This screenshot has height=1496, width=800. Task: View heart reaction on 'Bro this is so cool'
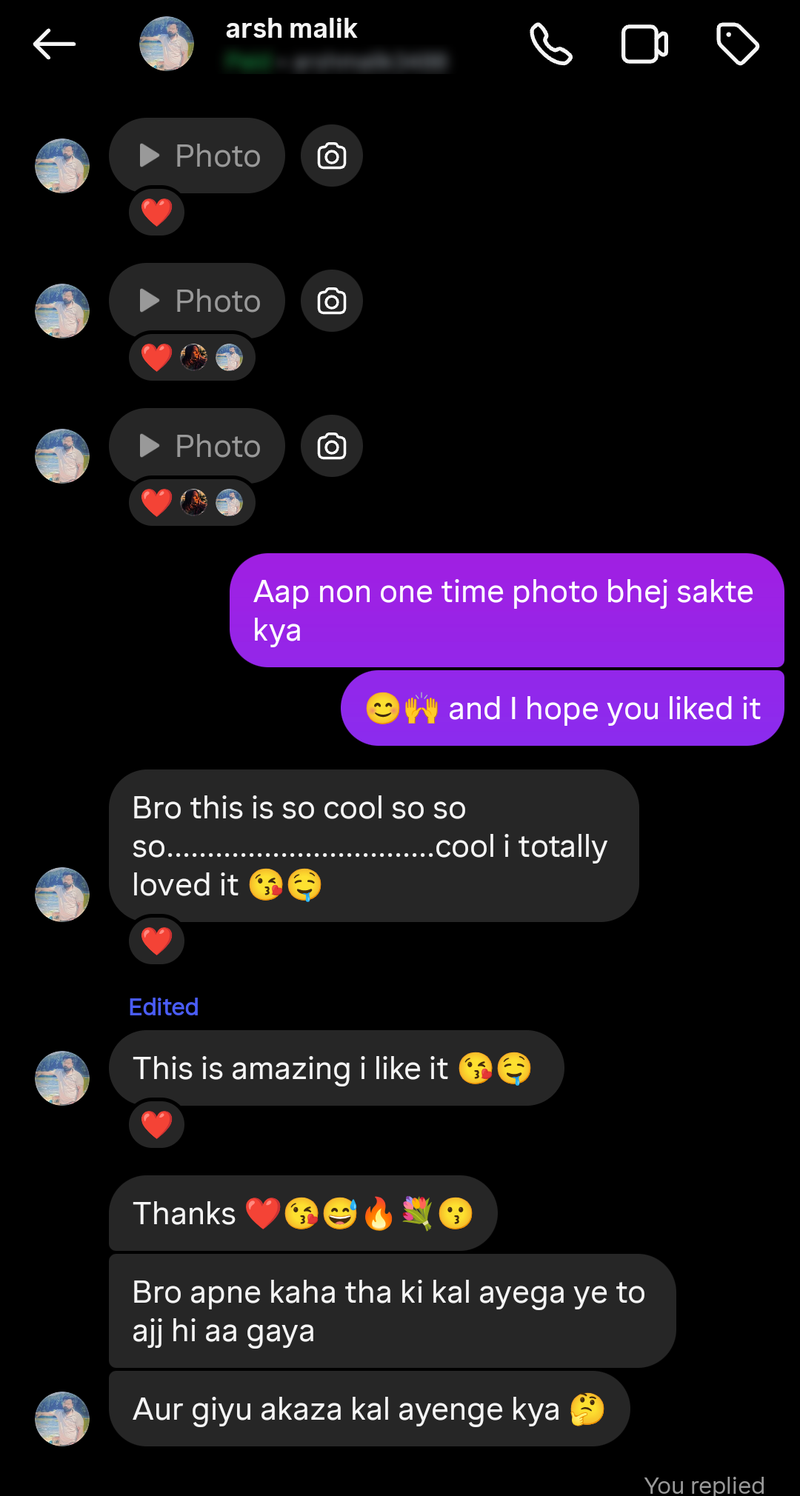pyautogui.click(x=156, y=940)
